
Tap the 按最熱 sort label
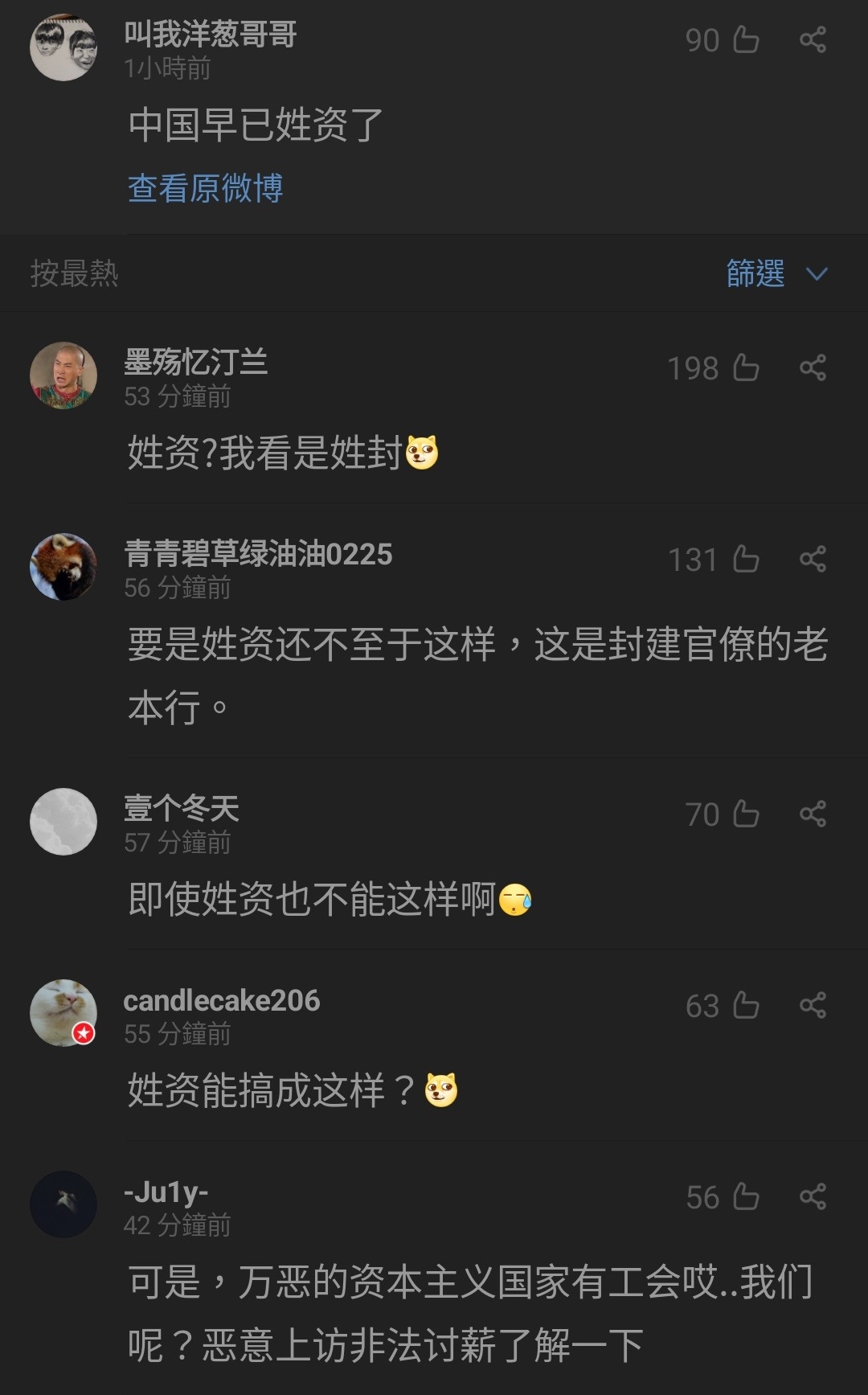click(x=74, y=273)
